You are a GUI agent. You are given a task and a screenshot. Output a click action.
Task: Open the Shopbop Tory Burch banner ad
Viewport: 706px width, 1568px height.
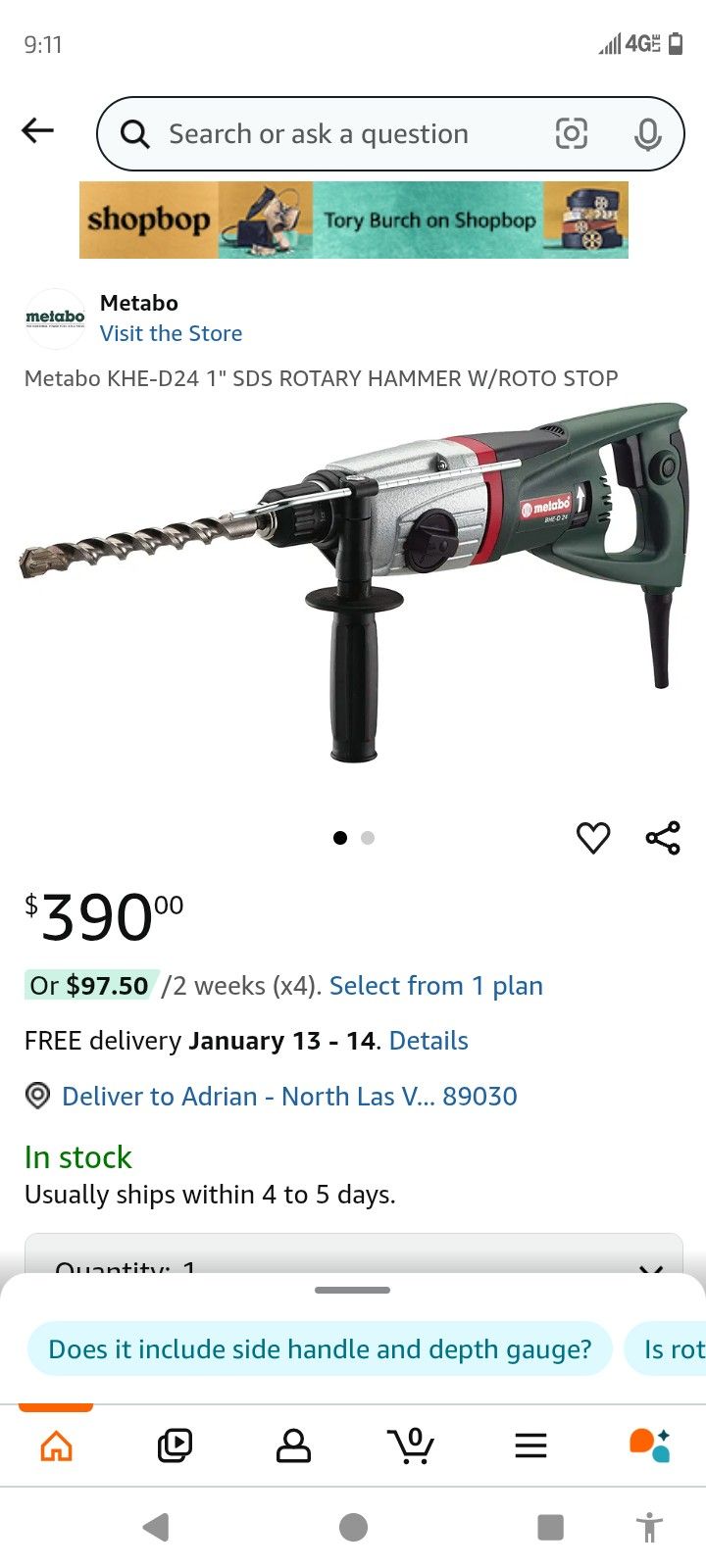353,220
